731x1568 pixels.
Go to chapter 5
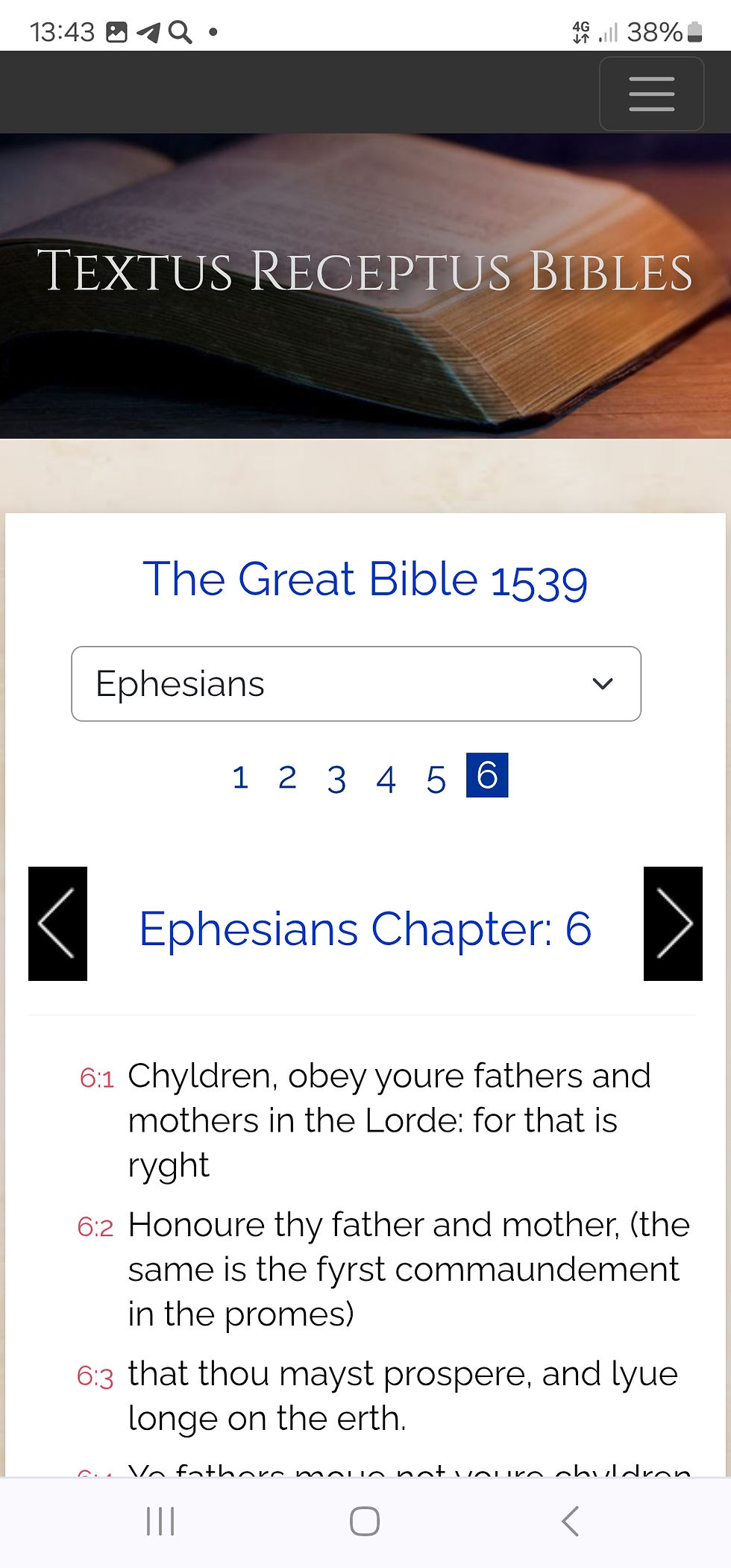point(436,779)
